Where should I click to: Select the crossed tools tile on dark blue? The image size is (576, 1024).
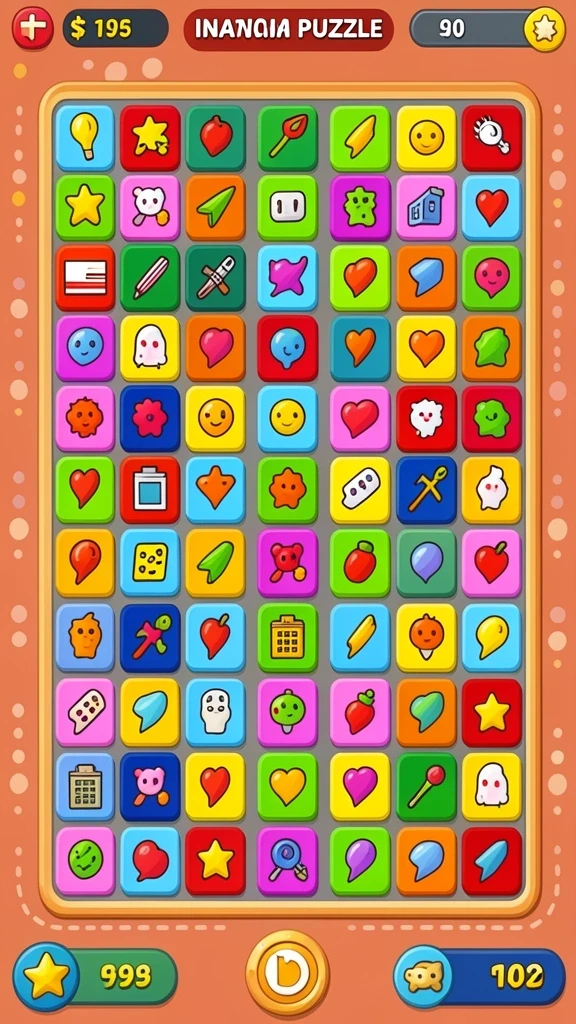(426, 490)
